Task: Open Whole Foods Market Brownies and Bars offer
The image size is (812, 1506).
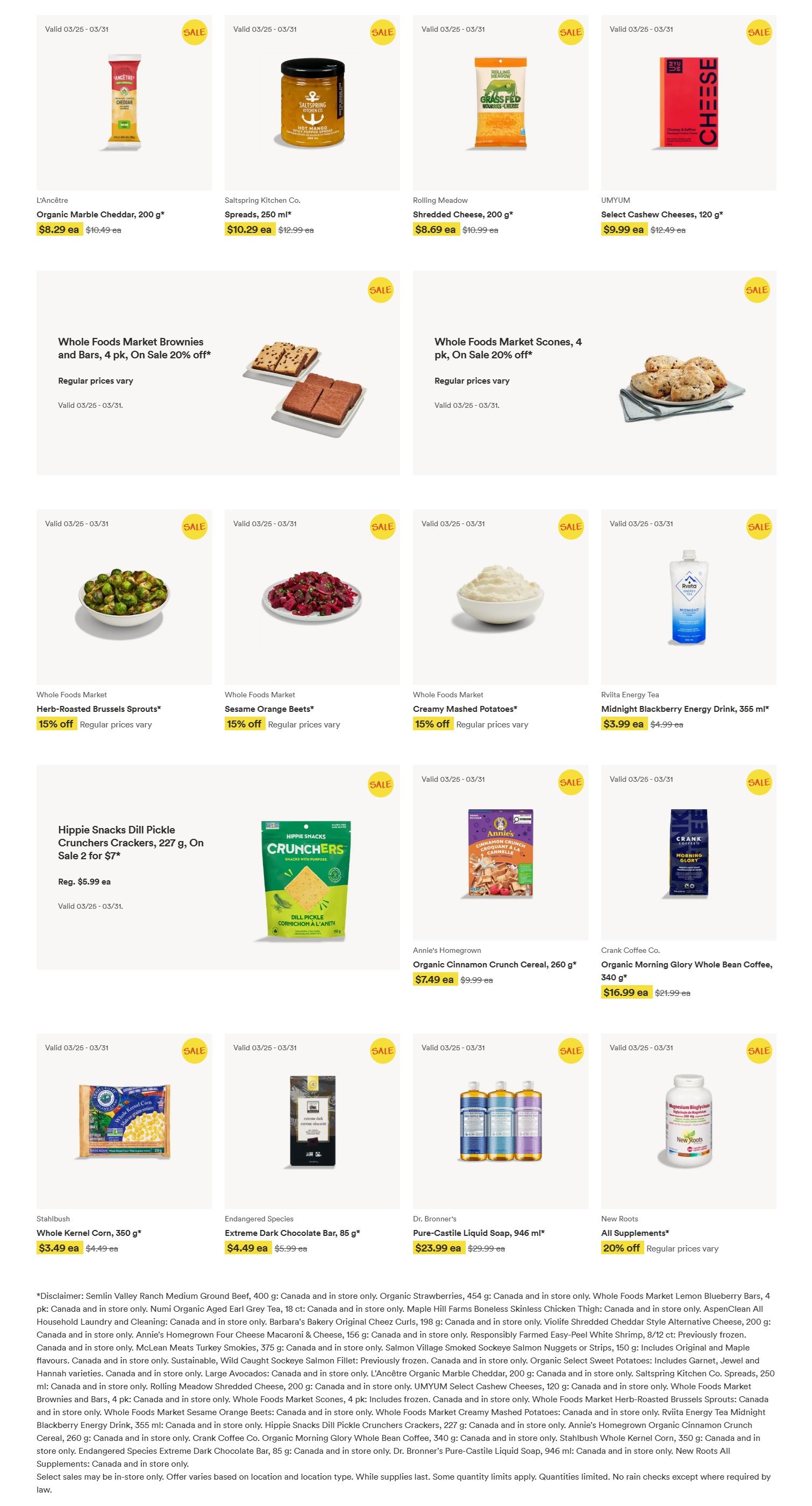Action: [218, 372]
